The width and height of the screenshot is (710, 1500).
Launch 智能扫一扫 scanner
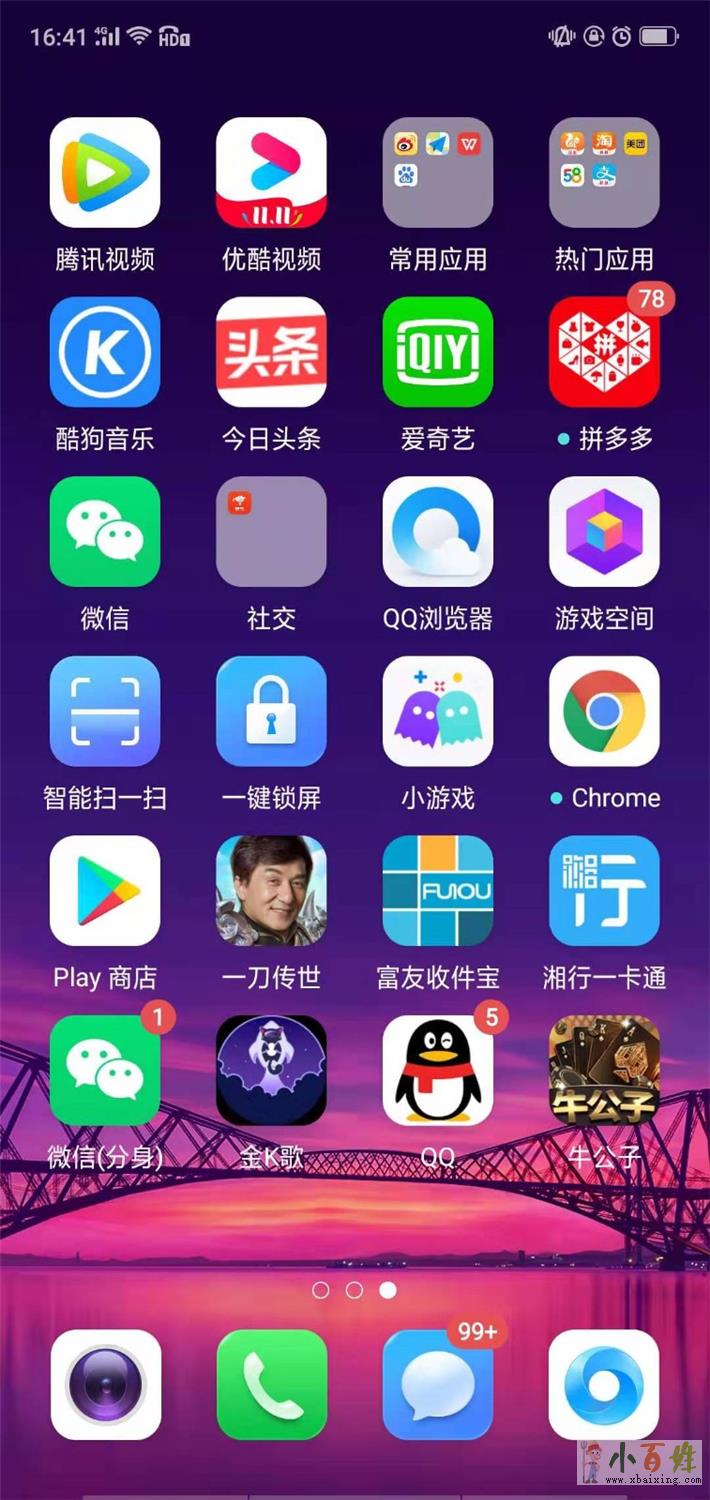click(105, 711)
